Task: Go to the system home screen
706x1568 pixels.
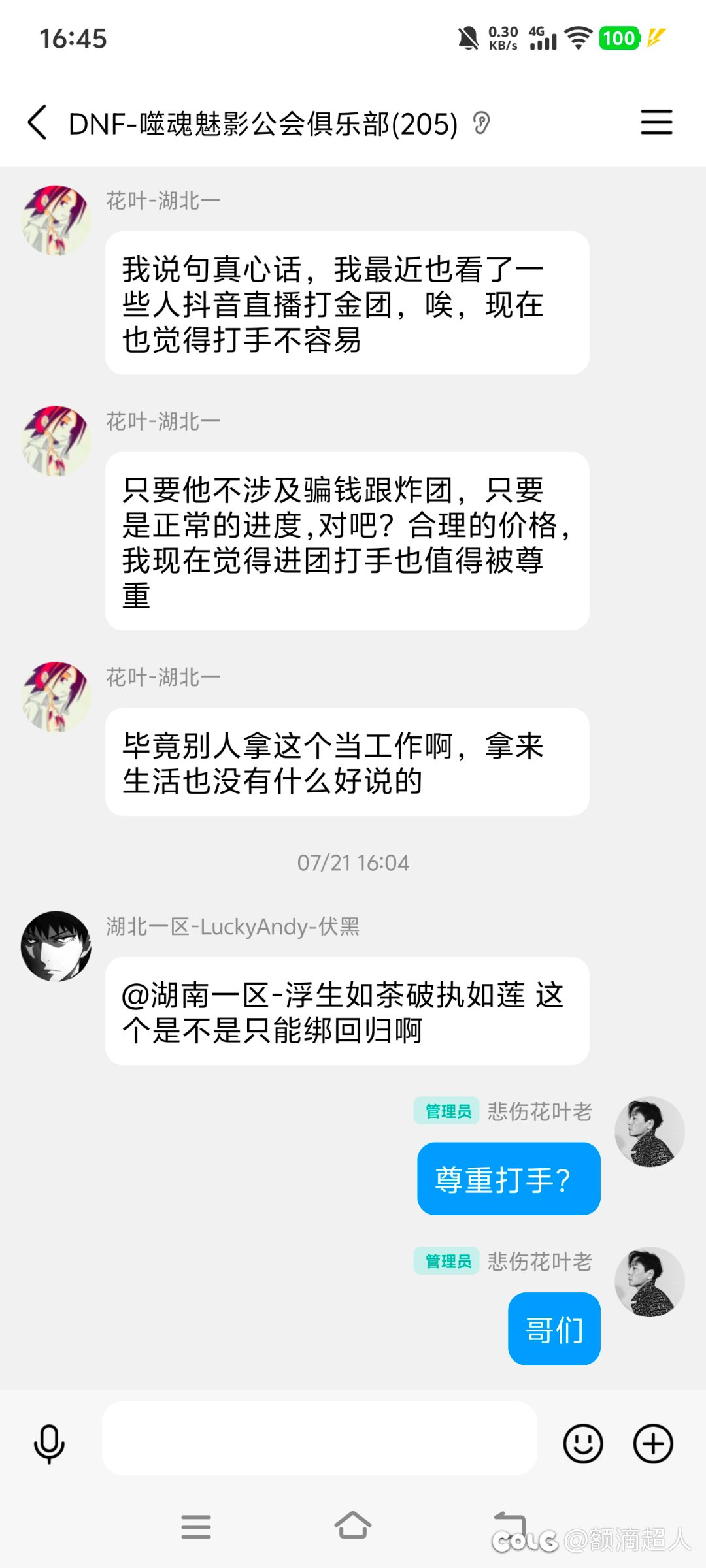Action: (x=353, y=1526)
